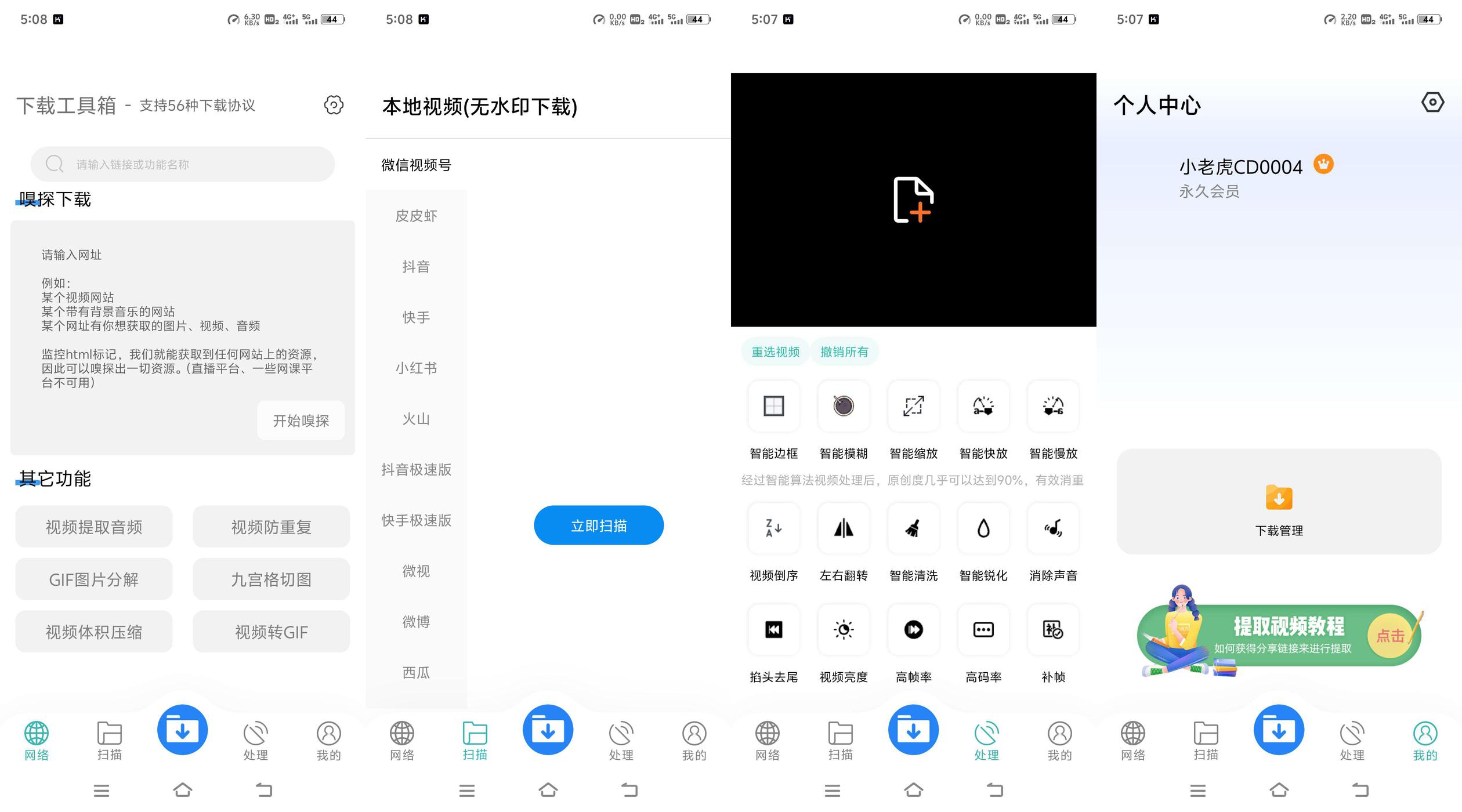Open hexagon settings icon in 个人中心

(1432, 103)
